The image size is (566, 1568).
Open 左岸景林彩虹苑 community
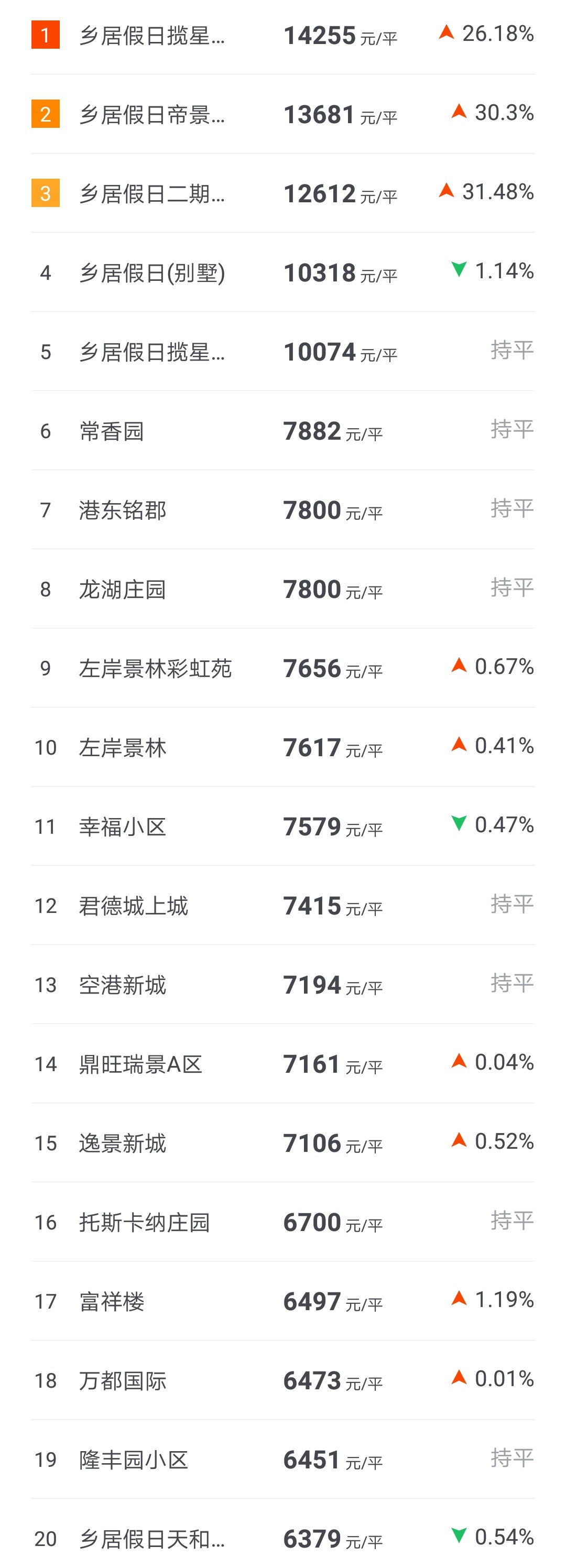point(155,668)
